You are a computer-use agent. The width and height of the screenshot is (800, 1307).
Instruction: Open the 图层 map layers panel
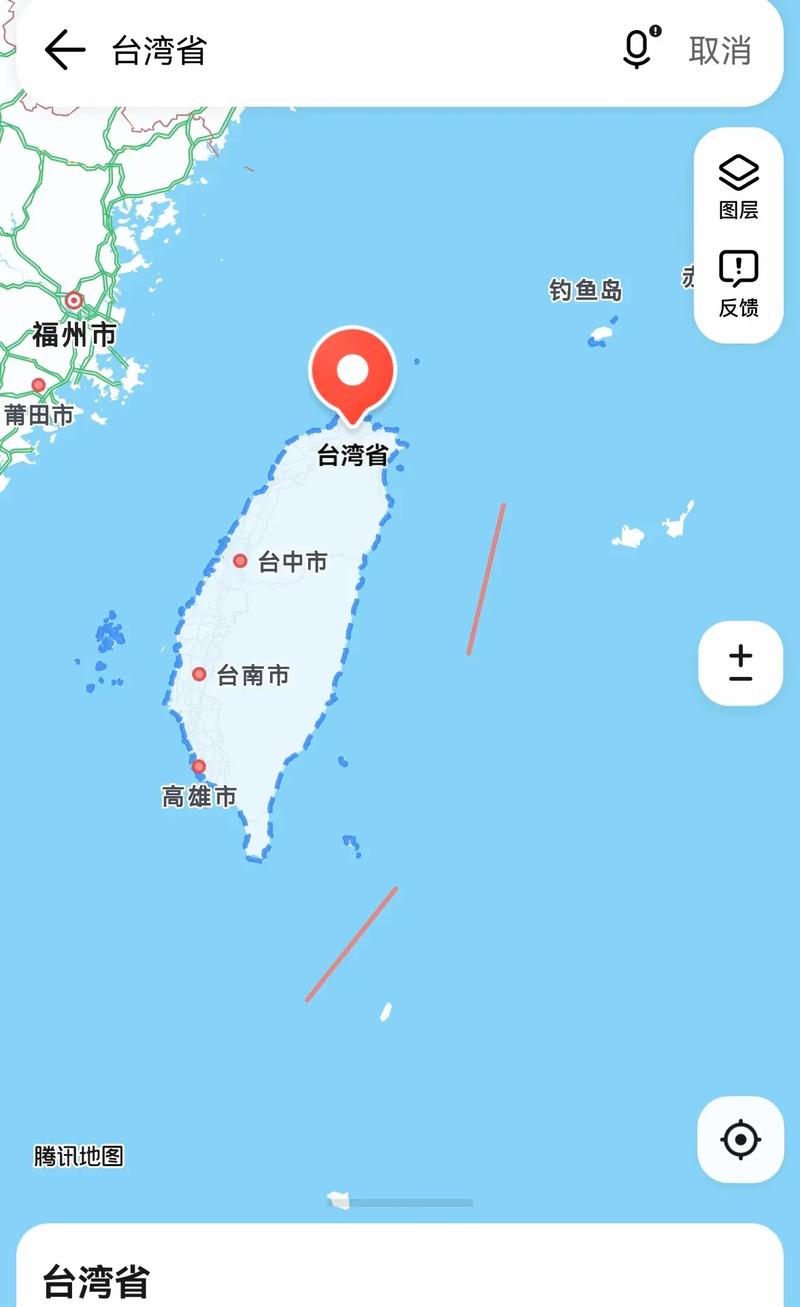point(739,186)
